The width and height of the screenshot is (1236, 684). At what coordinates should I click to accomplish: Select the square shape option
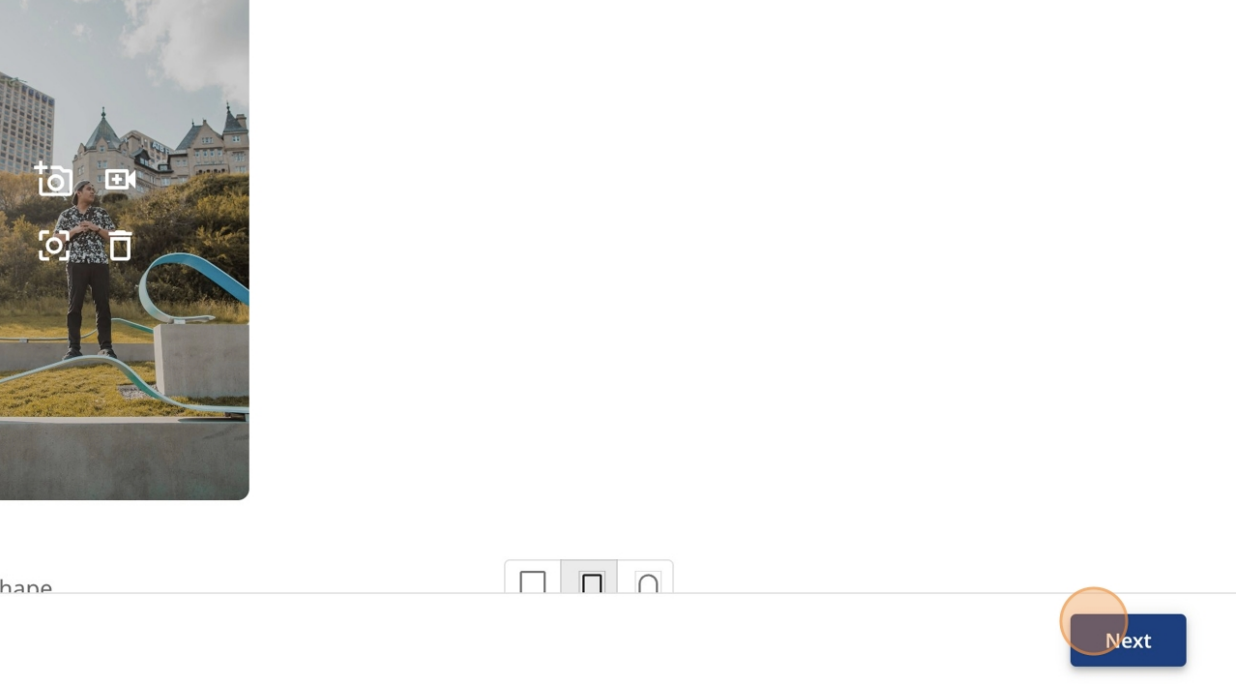pyautogui.click(x=533, y=581)
